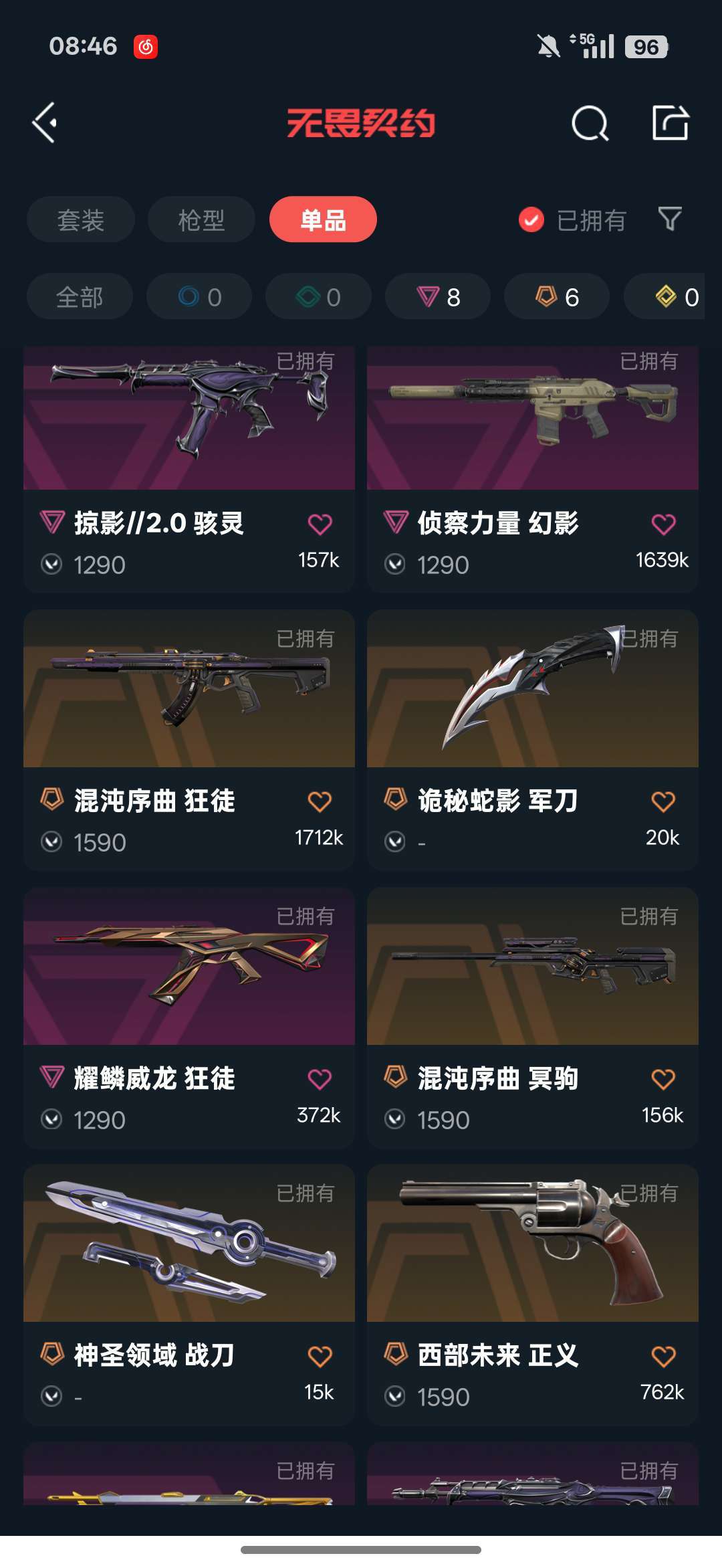
Task: Filter by the pink rarity tier showing 8
Action: point(437,296)
